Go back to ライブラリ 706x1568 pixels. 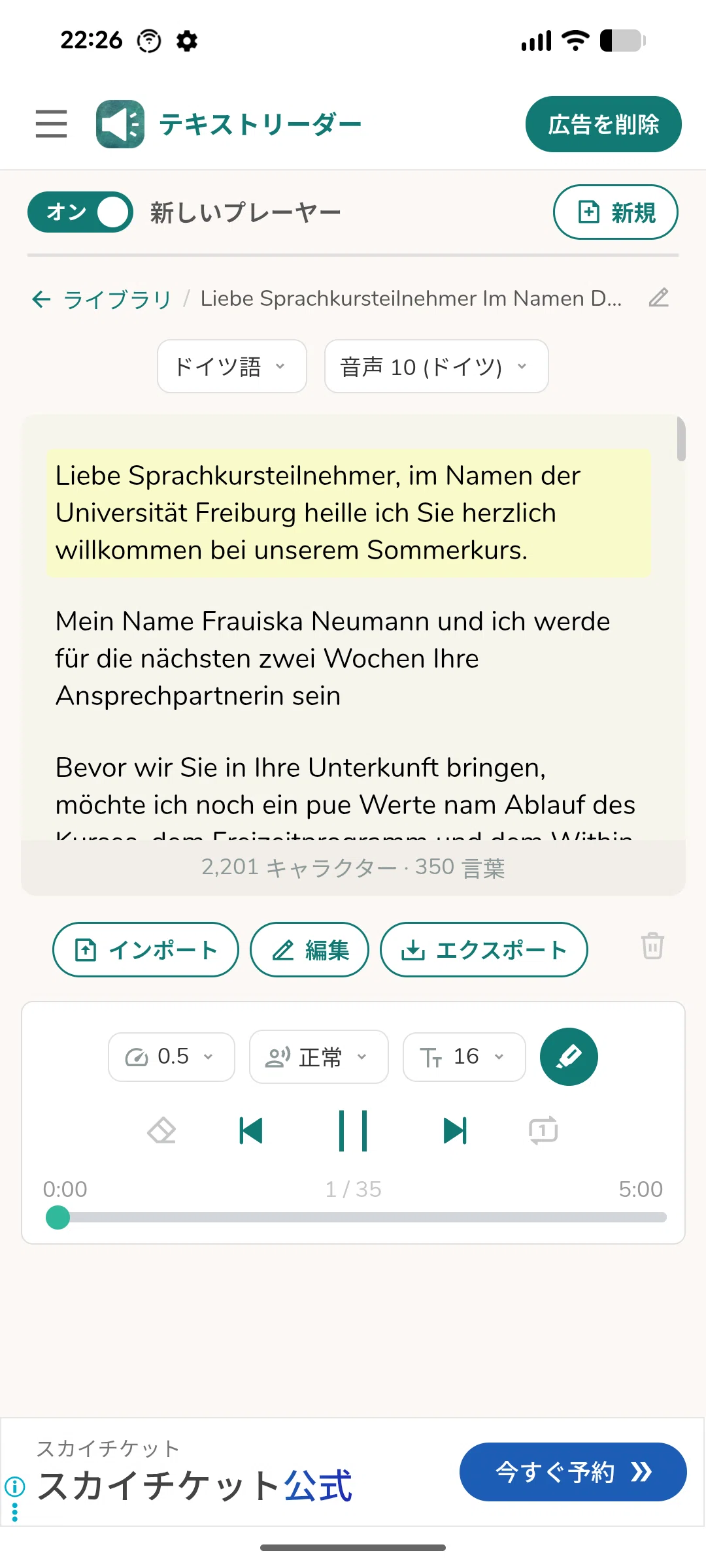point(101,299)
